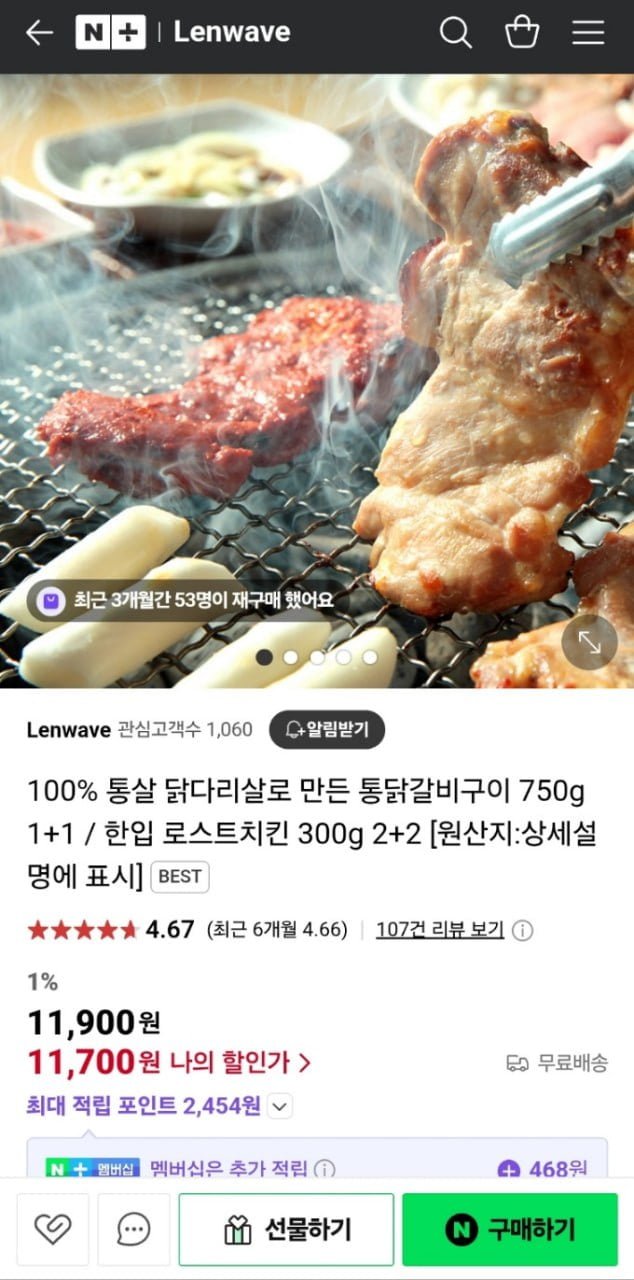Show info icon beside the review link
The image size is (634, 1280).
click(522, 931)
